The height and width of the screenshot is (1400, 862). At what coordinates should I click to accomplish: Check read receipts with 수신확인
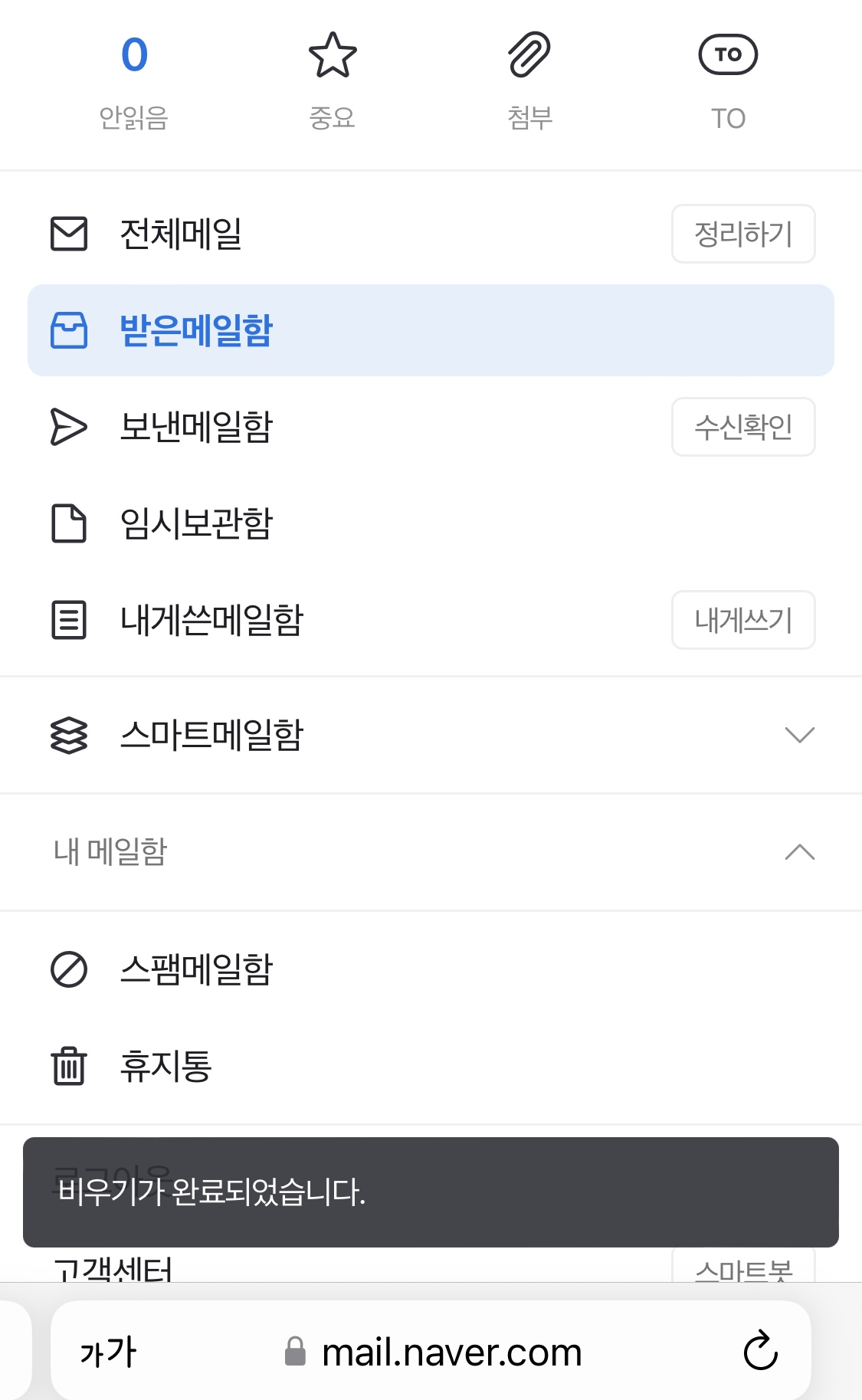click(742, 427)
